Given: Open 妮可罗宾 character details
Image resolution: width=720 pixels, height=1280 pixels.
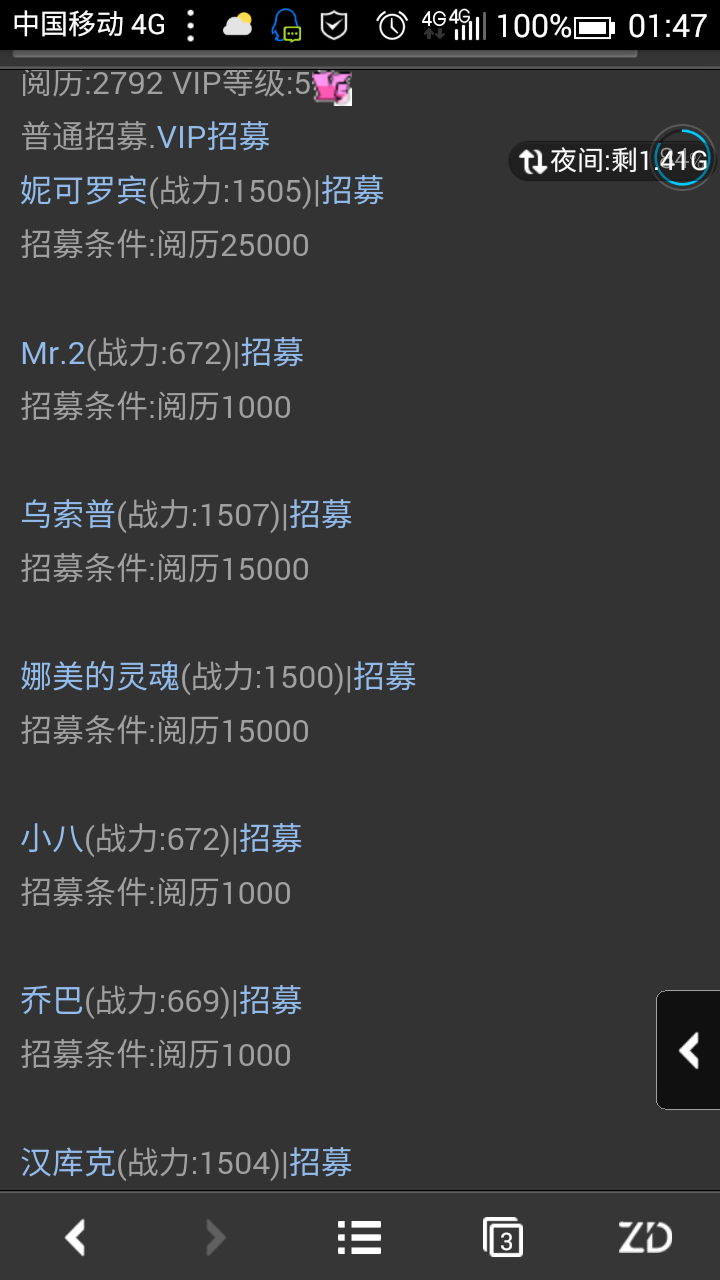Looking at the screenshot, I should 84,190.
